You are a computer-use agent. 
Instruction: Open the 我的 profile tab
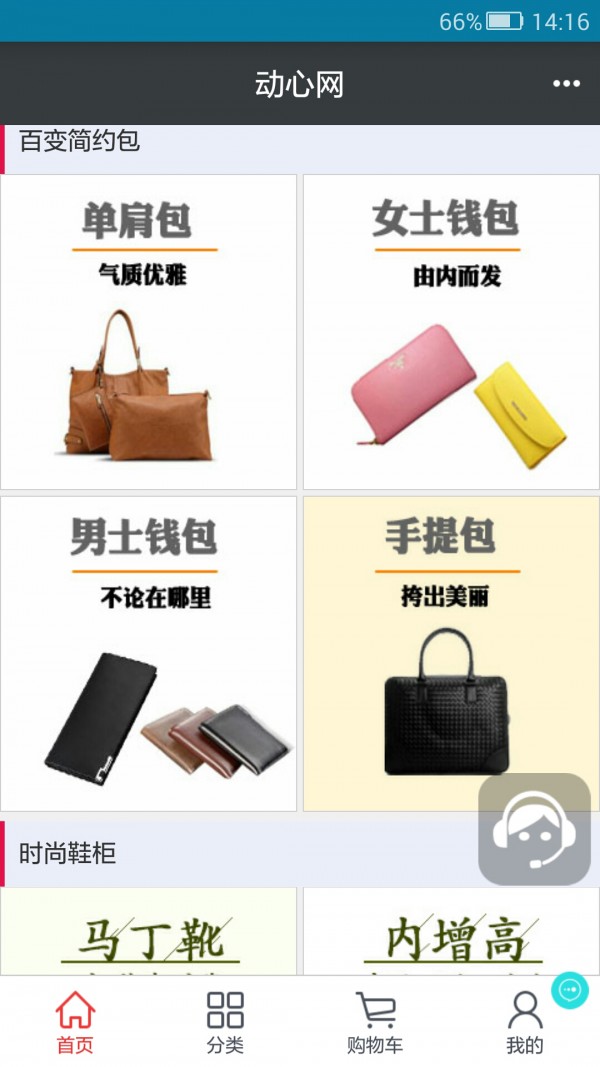[x=525, y=1022]
